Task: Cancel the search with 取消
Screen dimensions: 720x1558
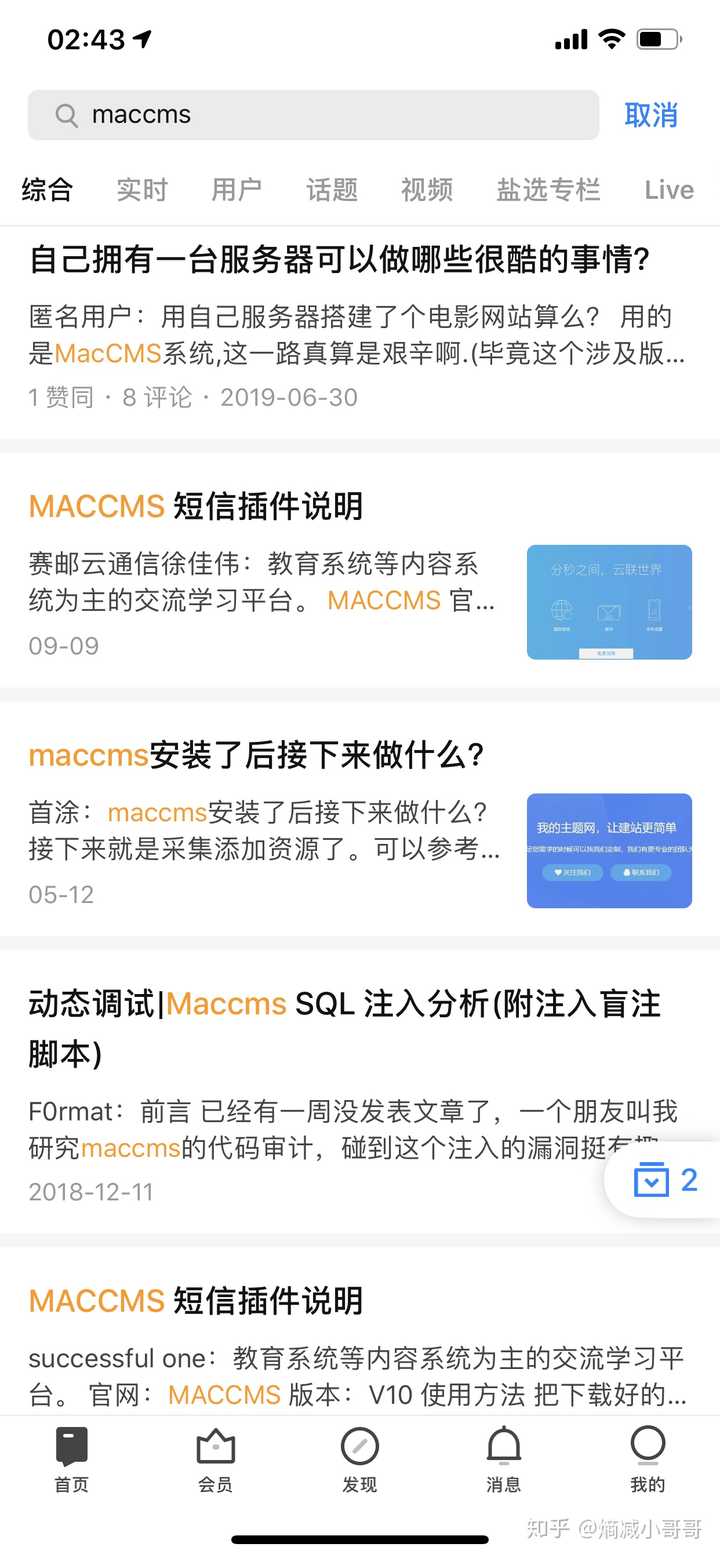Action: [x=651, y=115]
